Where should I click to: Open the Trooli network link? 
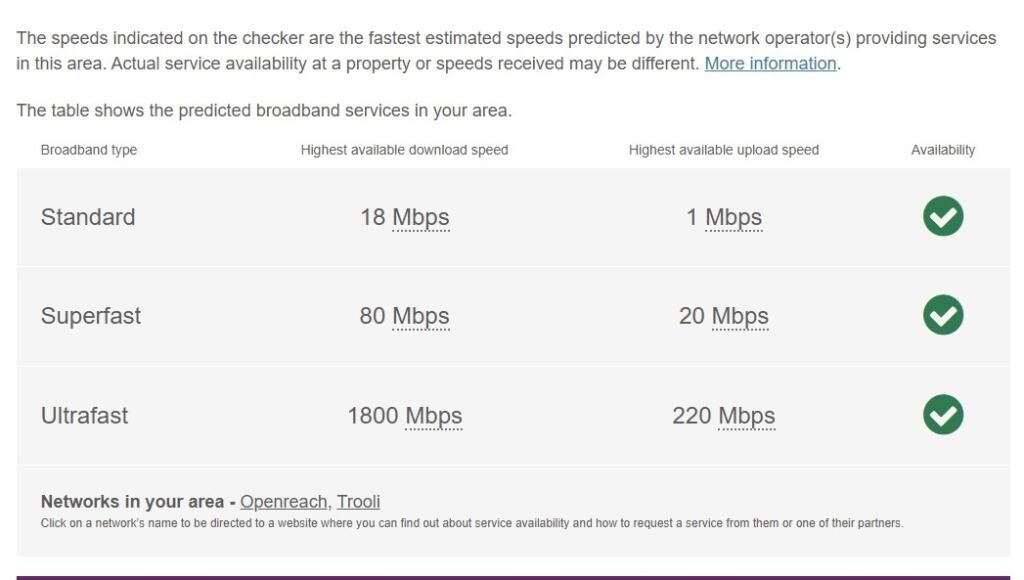tap(358, 502)
